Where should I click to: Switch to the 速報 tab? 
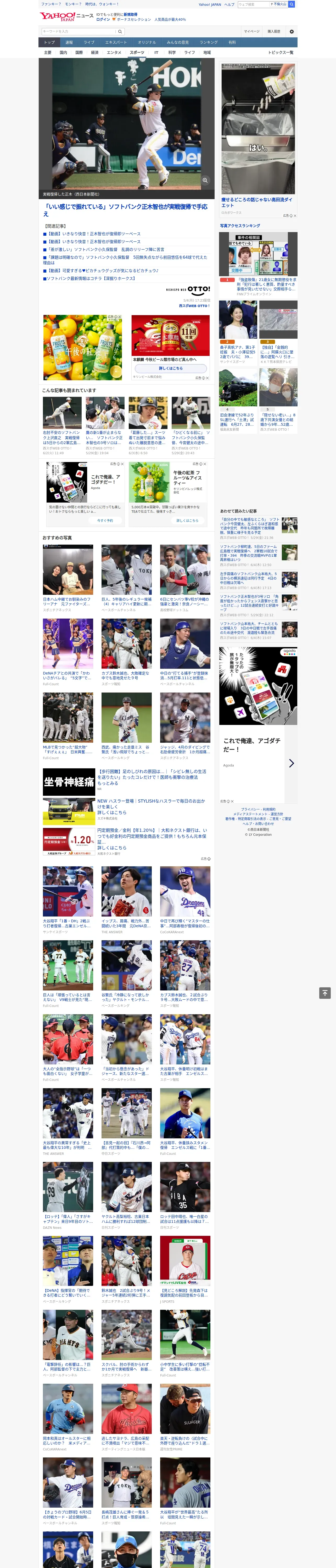tap(69, 43)
